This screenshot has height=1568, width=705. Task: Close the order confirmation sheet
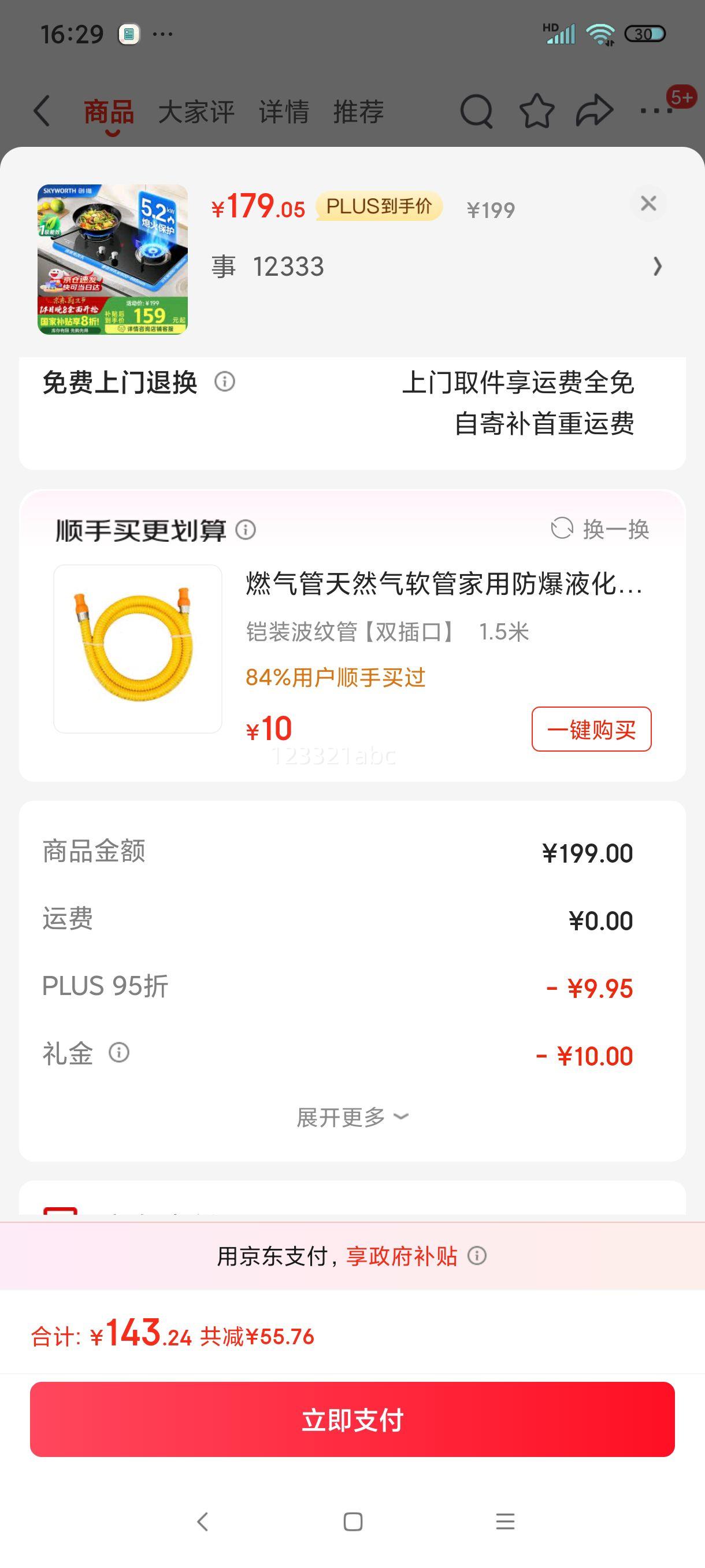(x=648, y=204)
